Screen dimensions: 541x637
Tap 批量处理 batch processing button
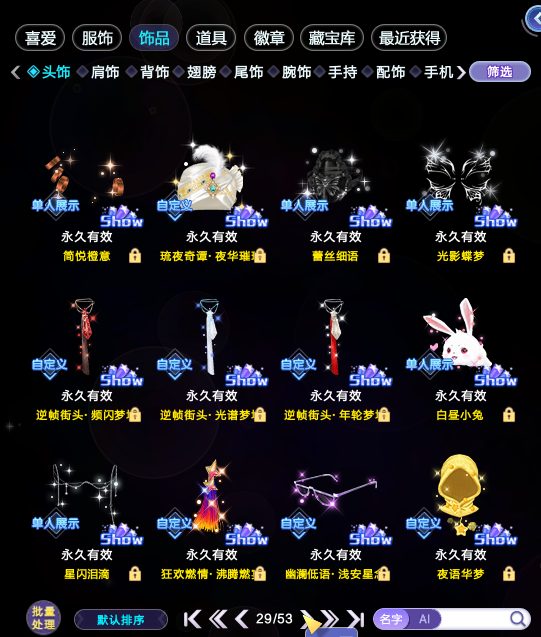(x=43, y=618)
